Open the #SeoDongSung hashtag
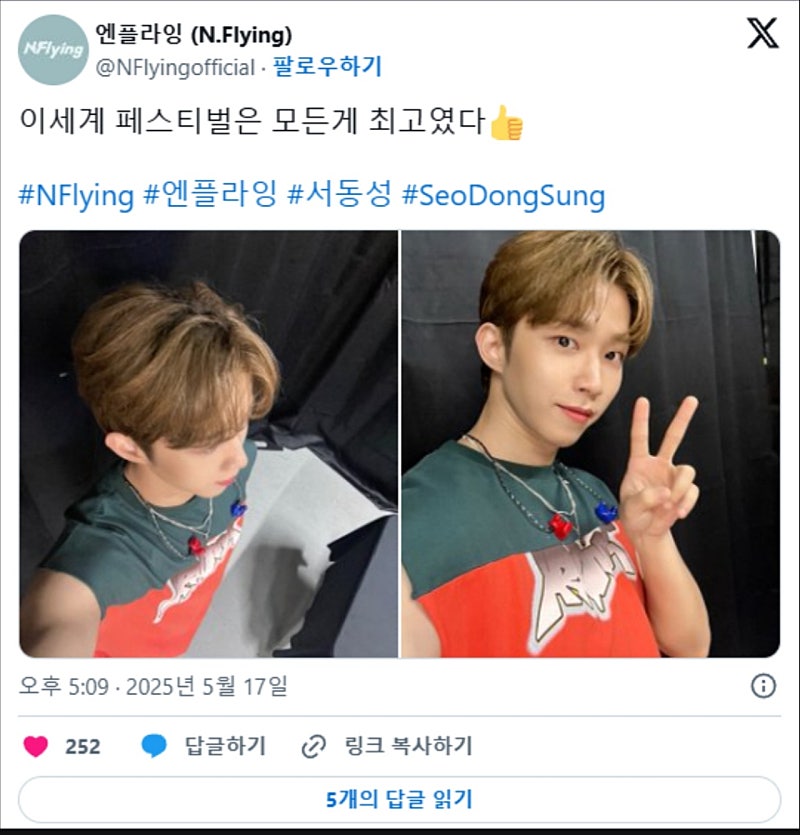The image size is (800, 835). (503, 195)
